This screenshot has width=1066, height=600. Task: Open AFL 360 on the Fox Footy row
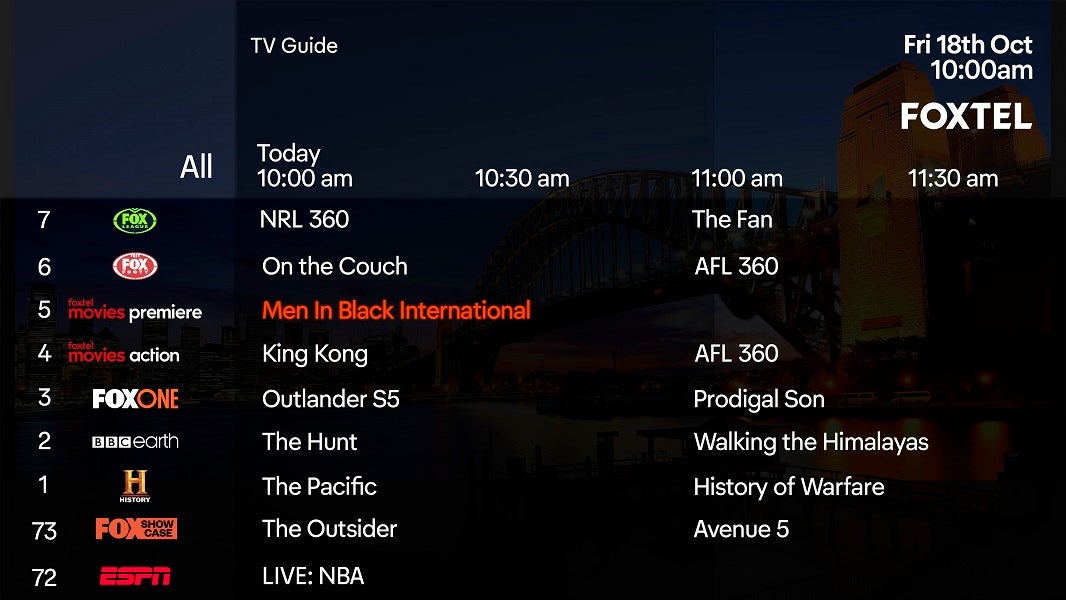pos(736,267)
